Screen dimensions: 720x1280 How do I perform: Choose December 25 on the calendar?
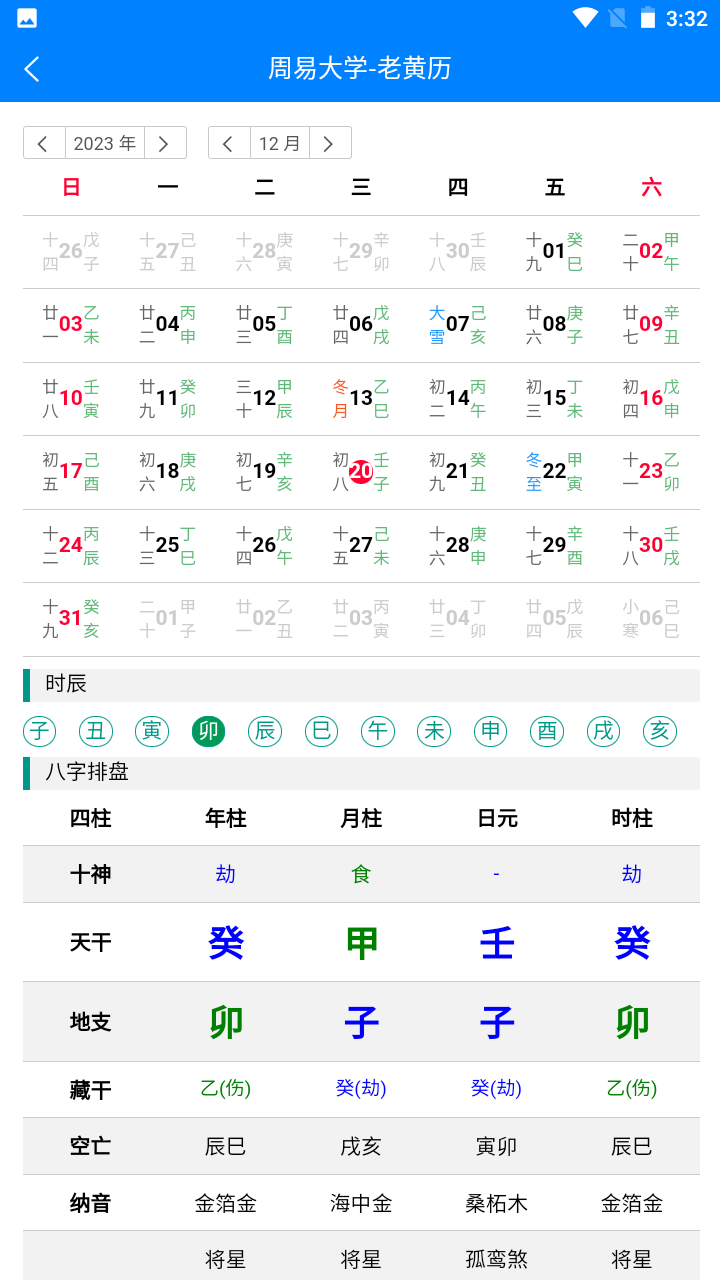(167, 545)
